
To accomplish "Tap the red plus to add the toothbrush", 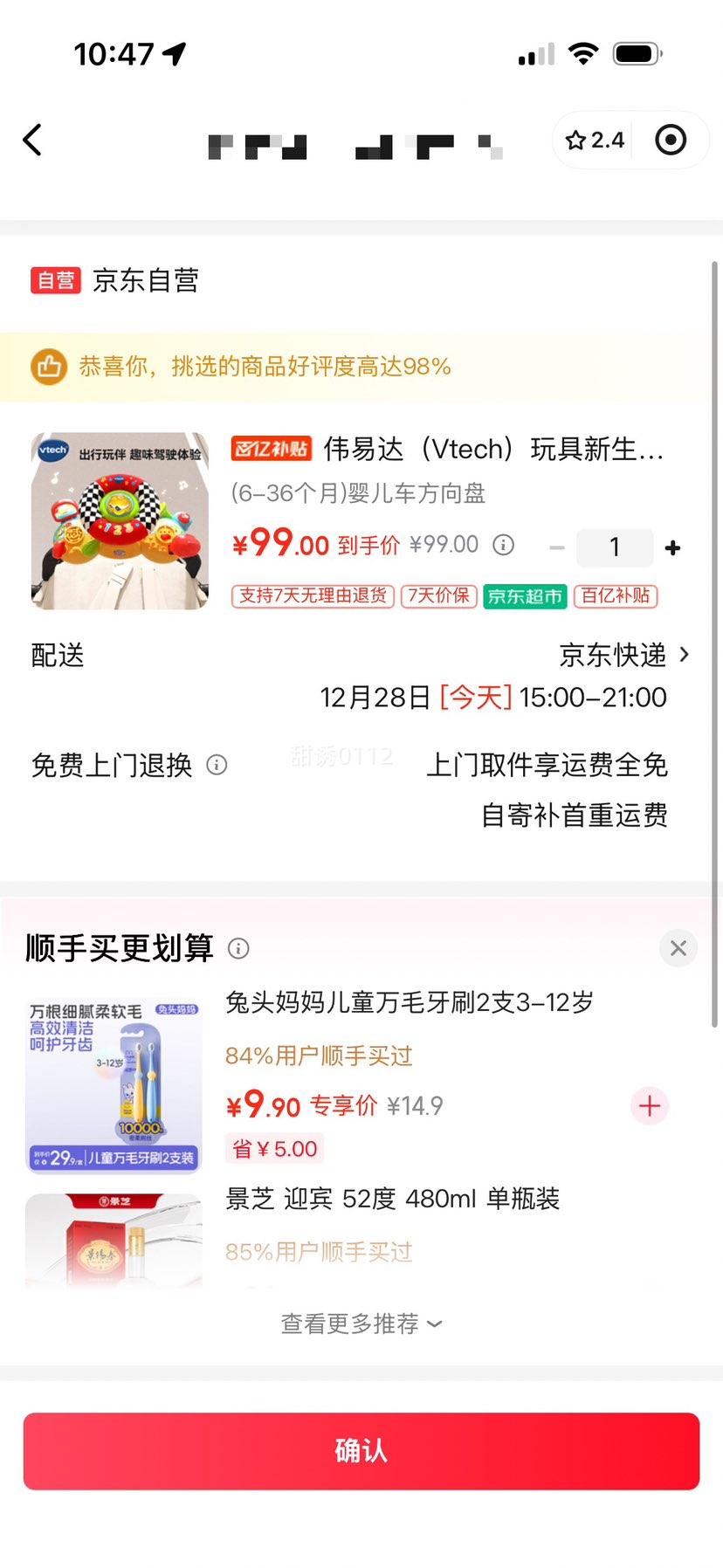I will (x=649, y=1106).
